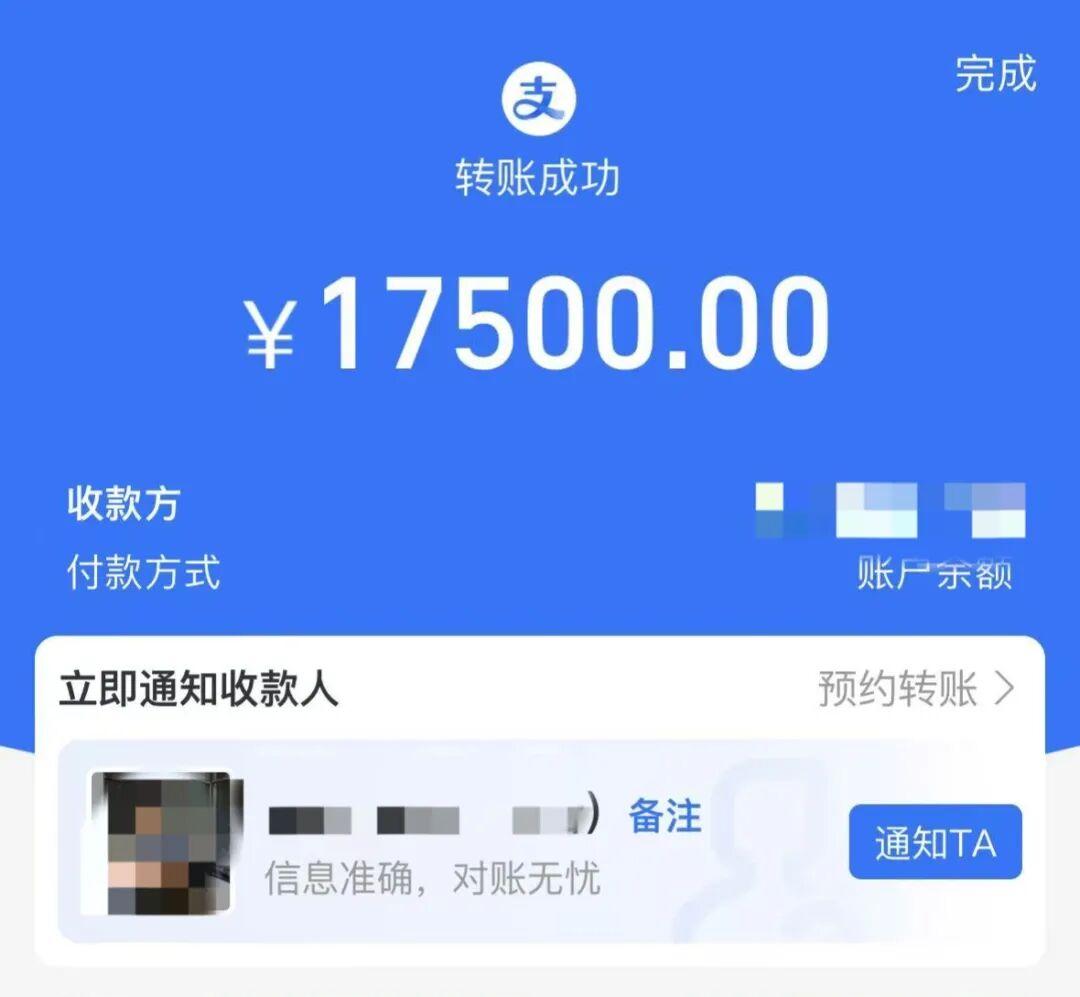Add a 备注 remark for the payee

665,817
